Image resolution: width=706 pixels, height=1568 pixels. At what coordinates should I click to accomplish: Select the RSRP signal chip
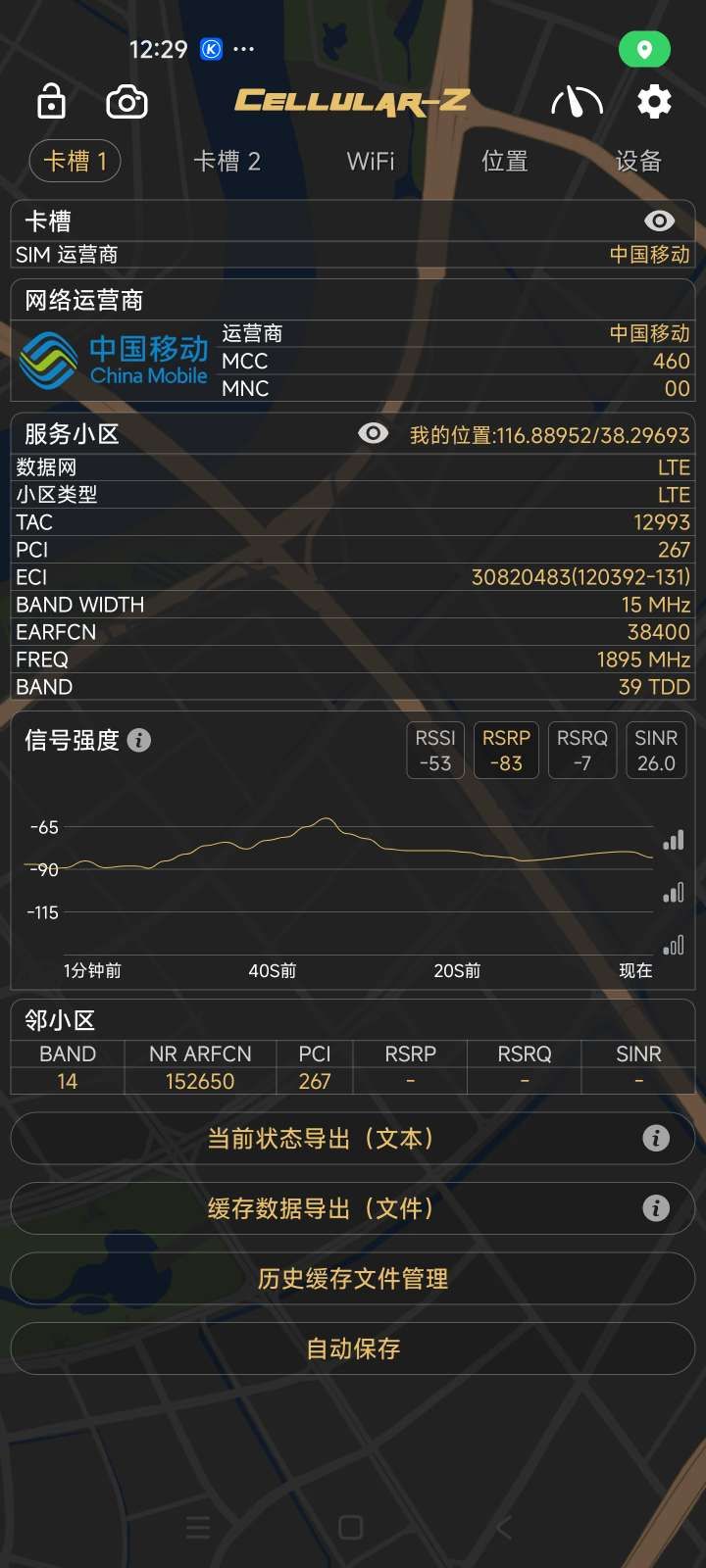pyautogui.click(x=506, y=751)
